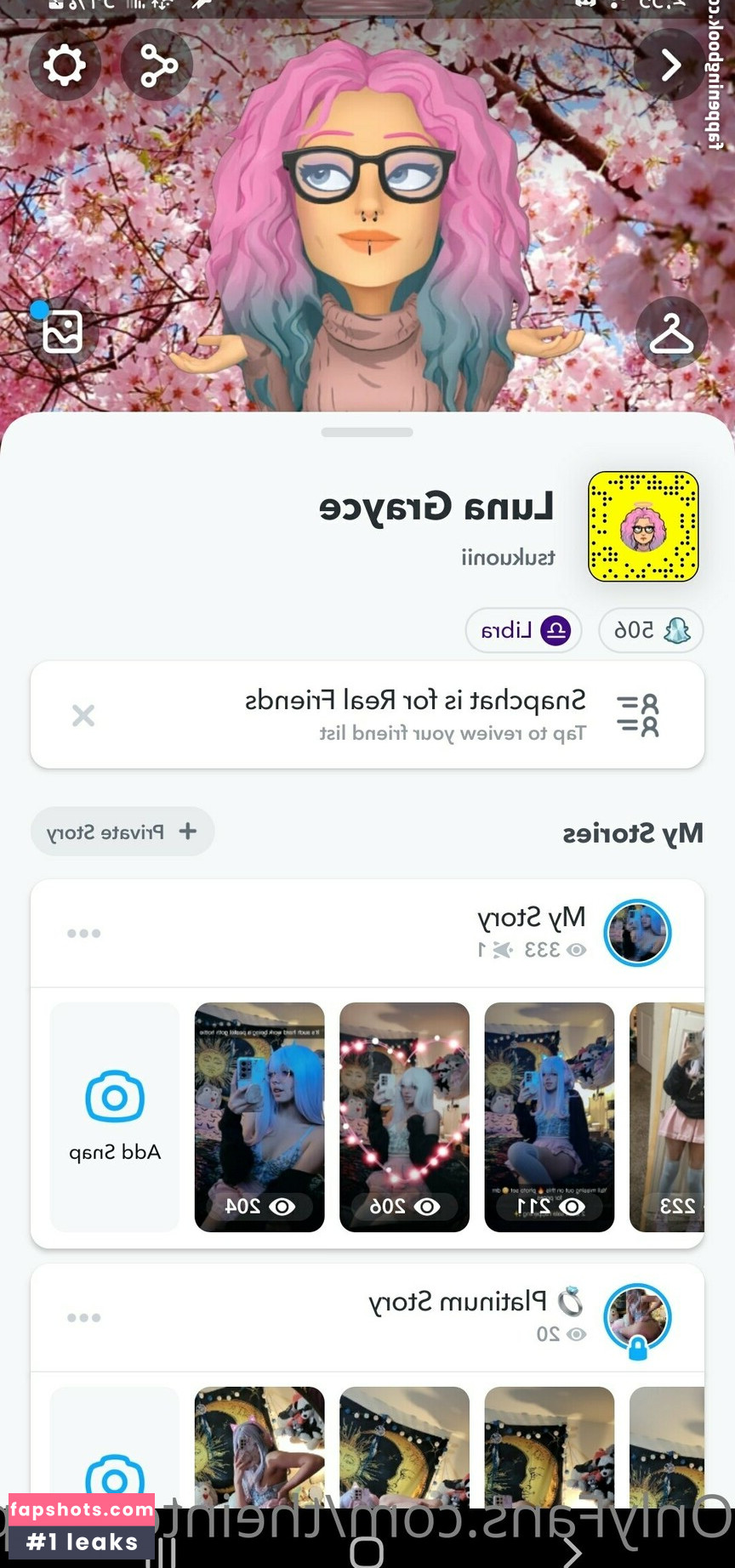Tap the share profile icon
This screenshot has width=735, height=1568.
[x=157, y=65]
